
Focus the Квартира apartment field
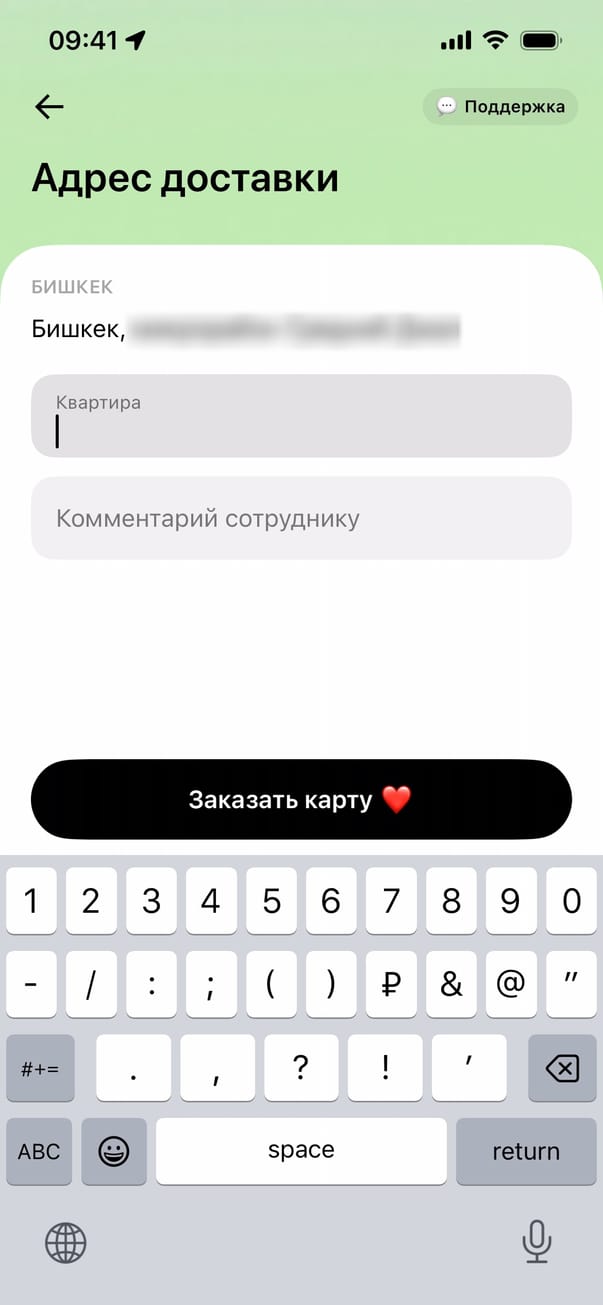301,416
